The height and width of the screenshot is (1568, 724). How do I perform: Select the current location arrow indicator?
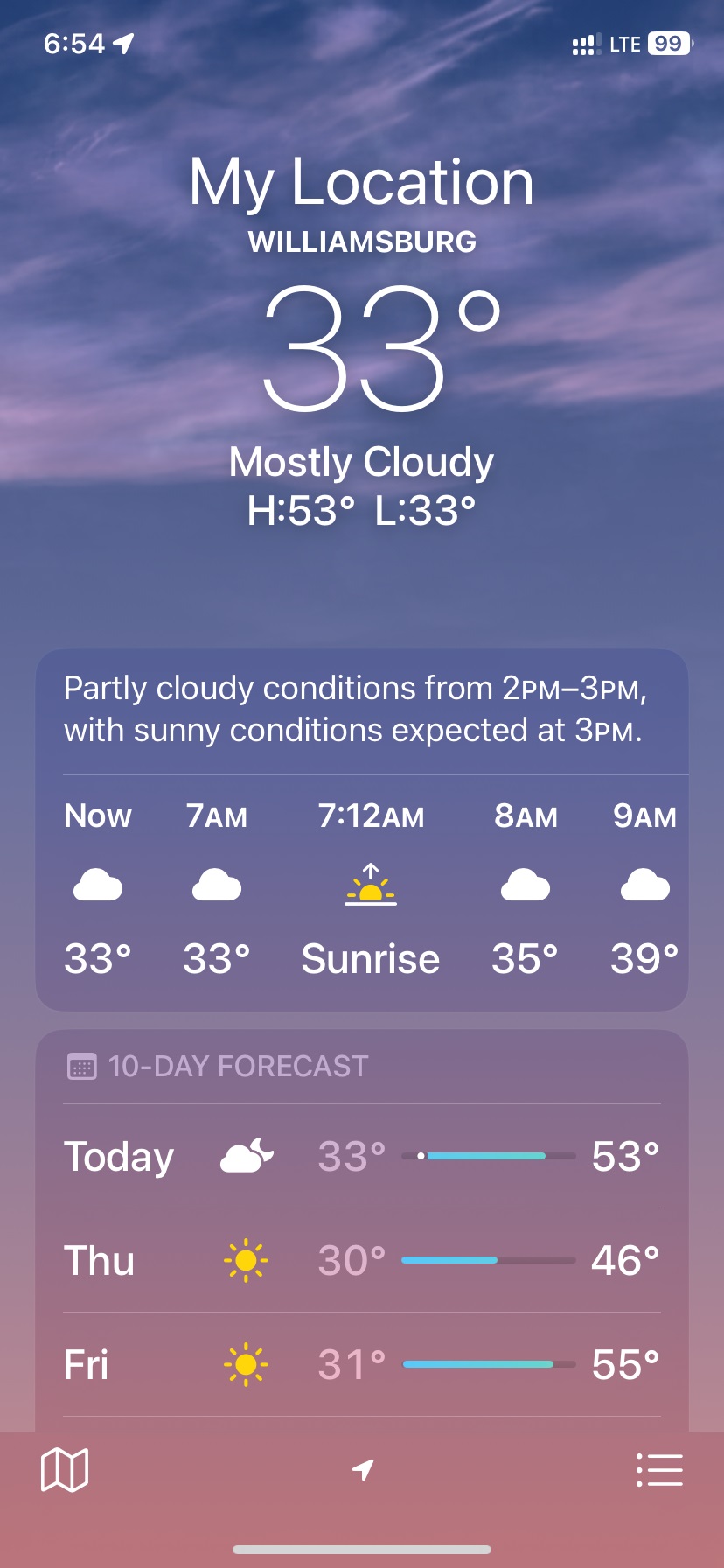click(363, 1469)
